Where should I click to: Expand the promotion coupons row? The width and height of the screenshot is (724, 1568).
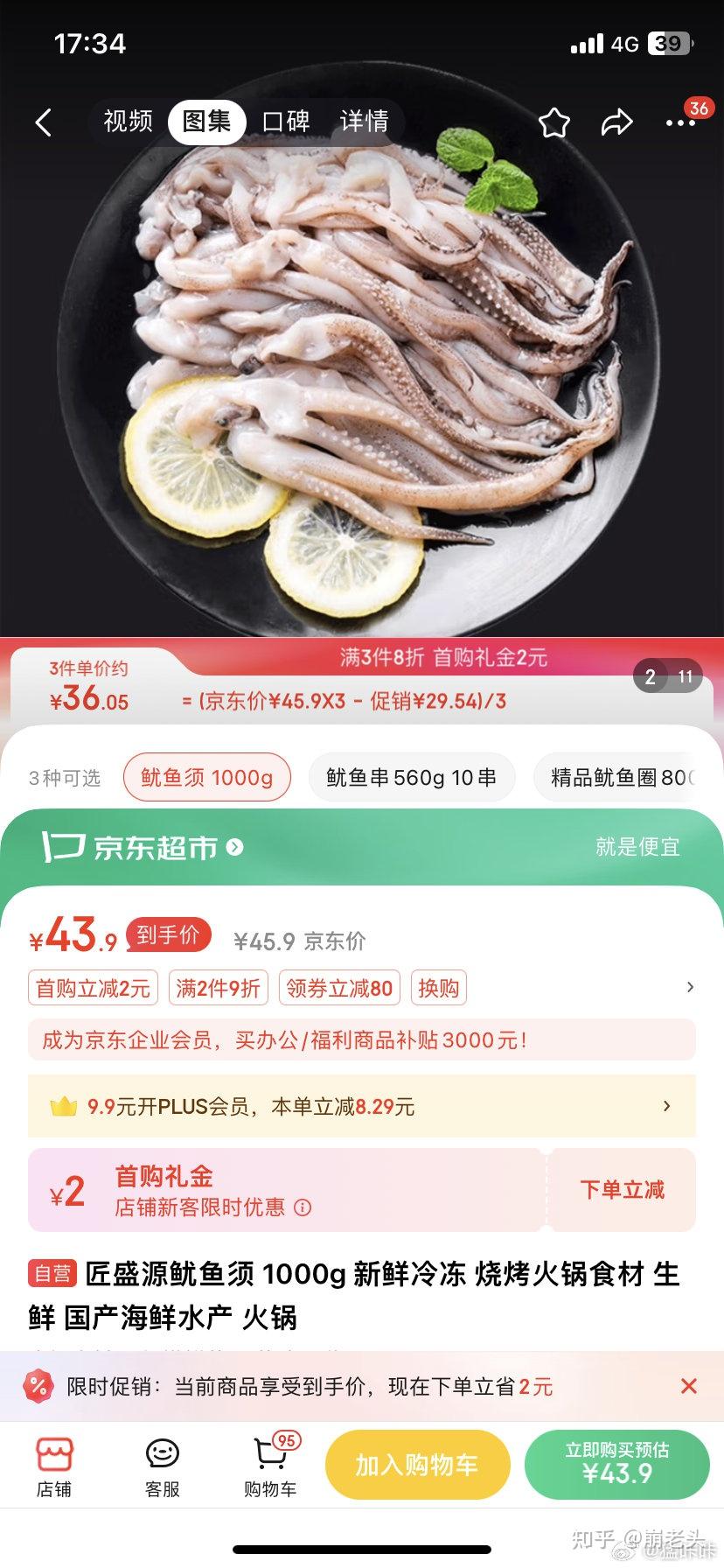[x=690, y=987]
